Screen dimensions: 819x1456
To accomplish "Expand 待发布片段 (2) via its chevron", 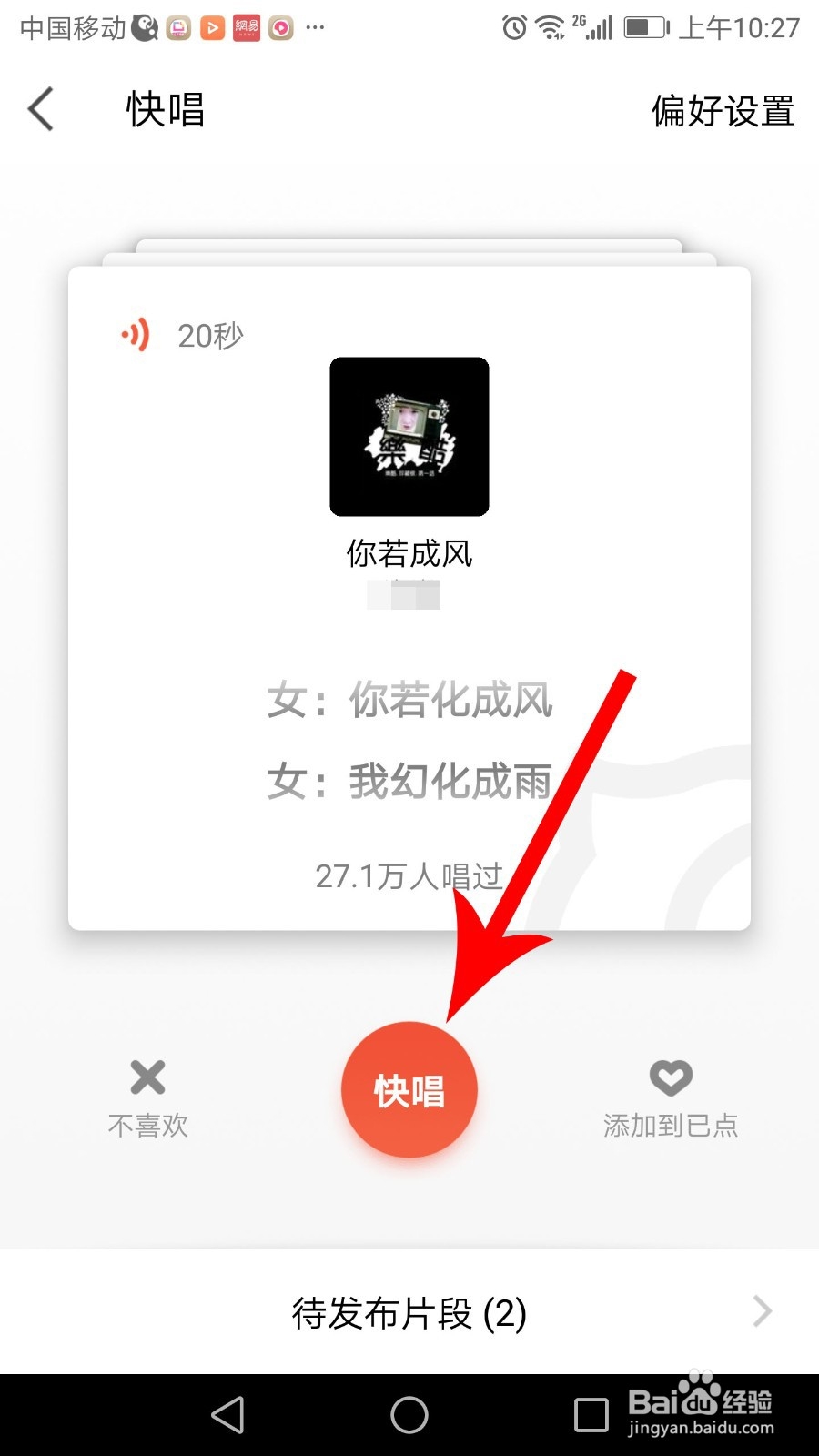I will pos(763,1311).
